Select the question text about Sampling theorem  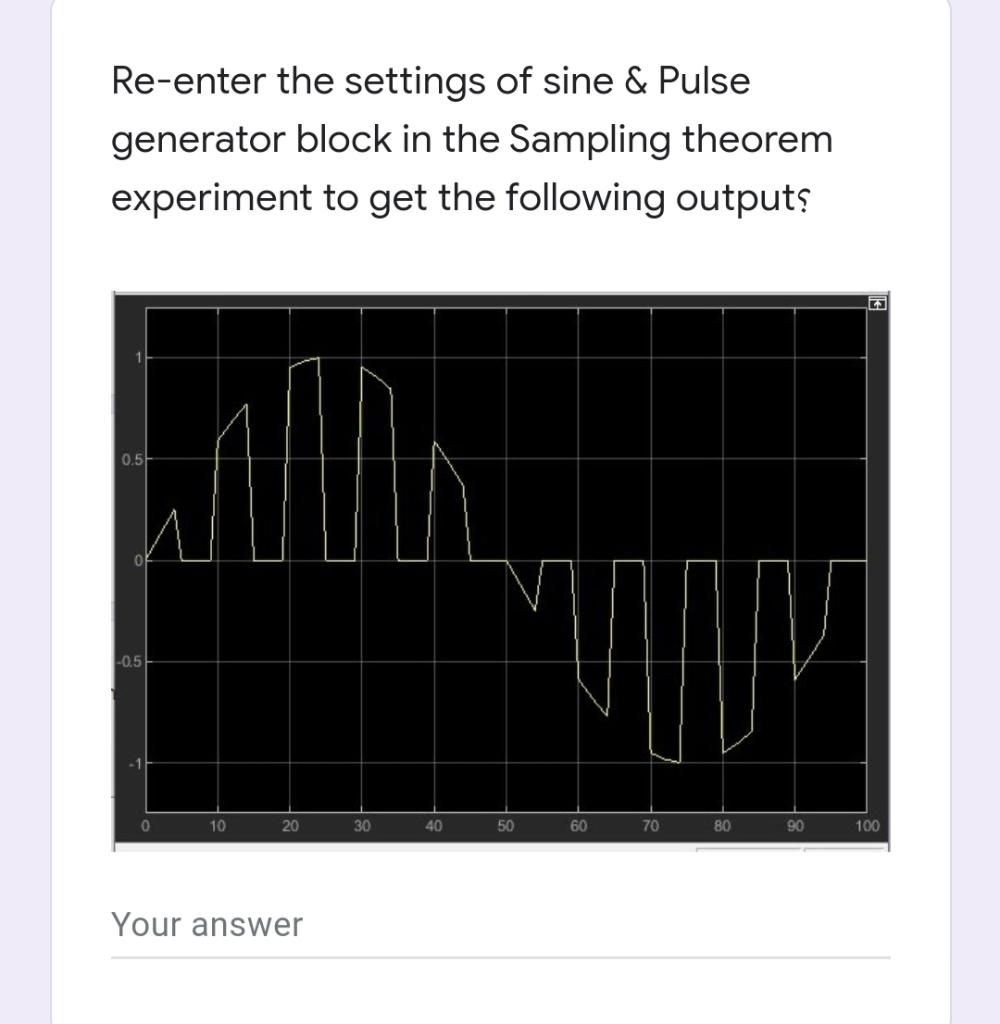(470, 138)
